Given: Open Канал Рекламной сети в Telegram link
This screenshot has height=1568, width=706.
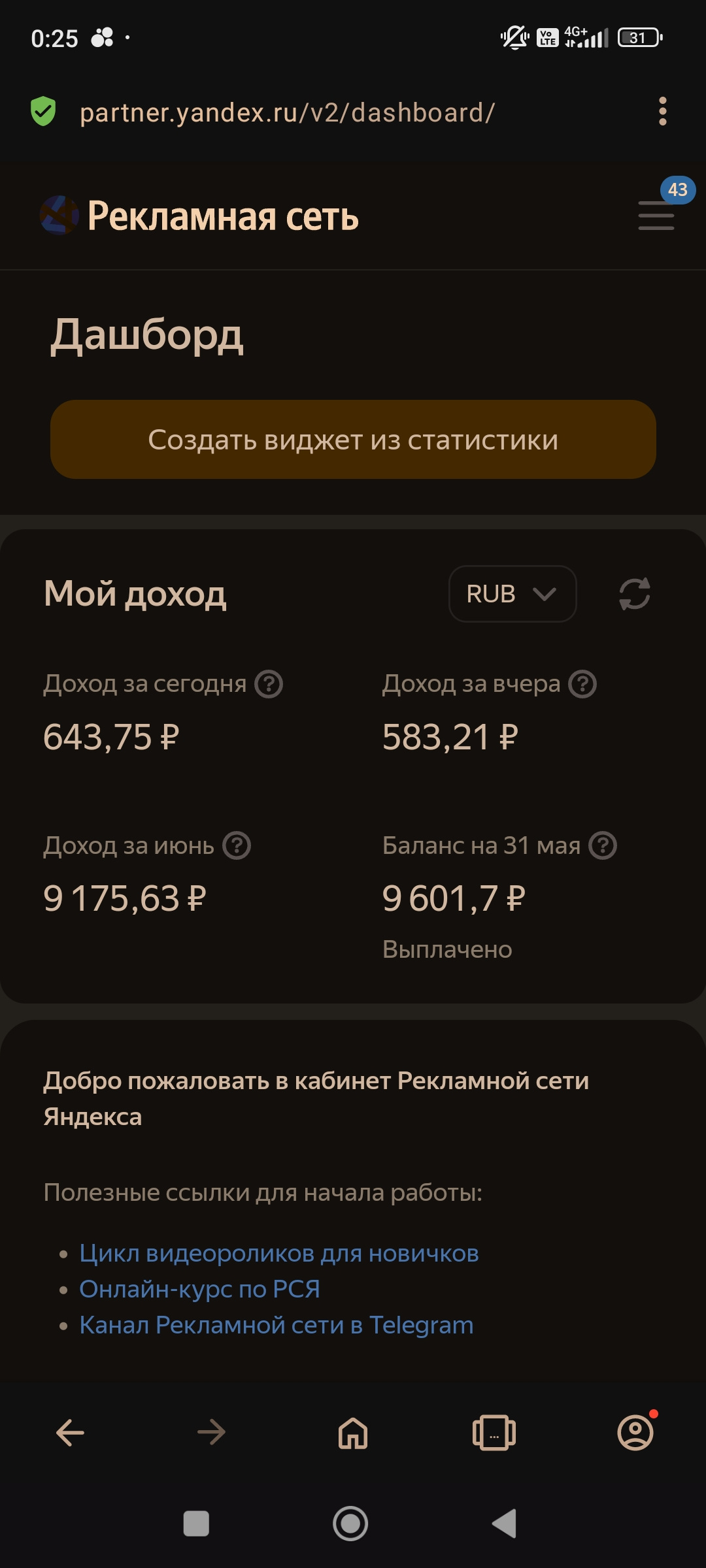Looking at the screenshot, I should coord(277,1325).
